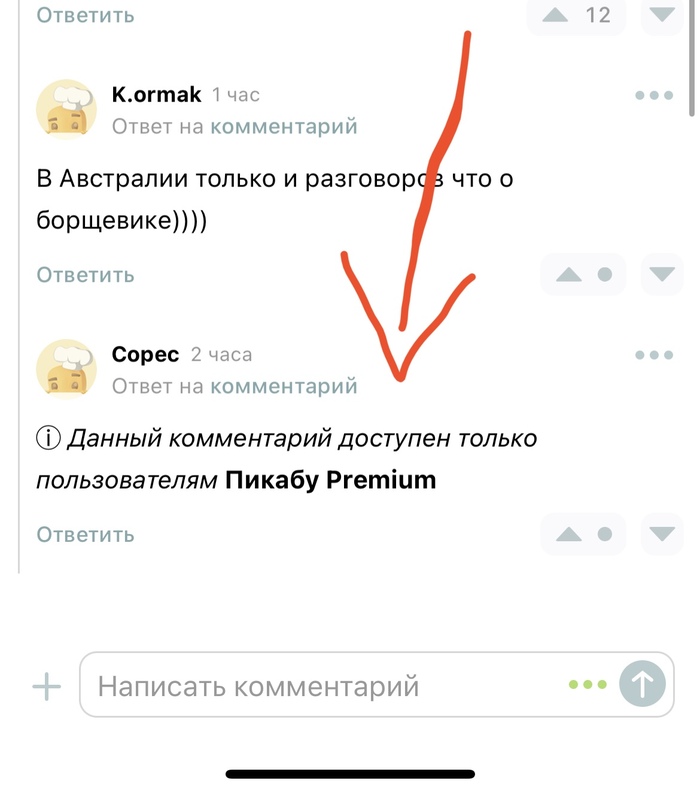Downvote the comment with 12 rating
Viewport: 700px width, 793px height.
coord(661,14)
